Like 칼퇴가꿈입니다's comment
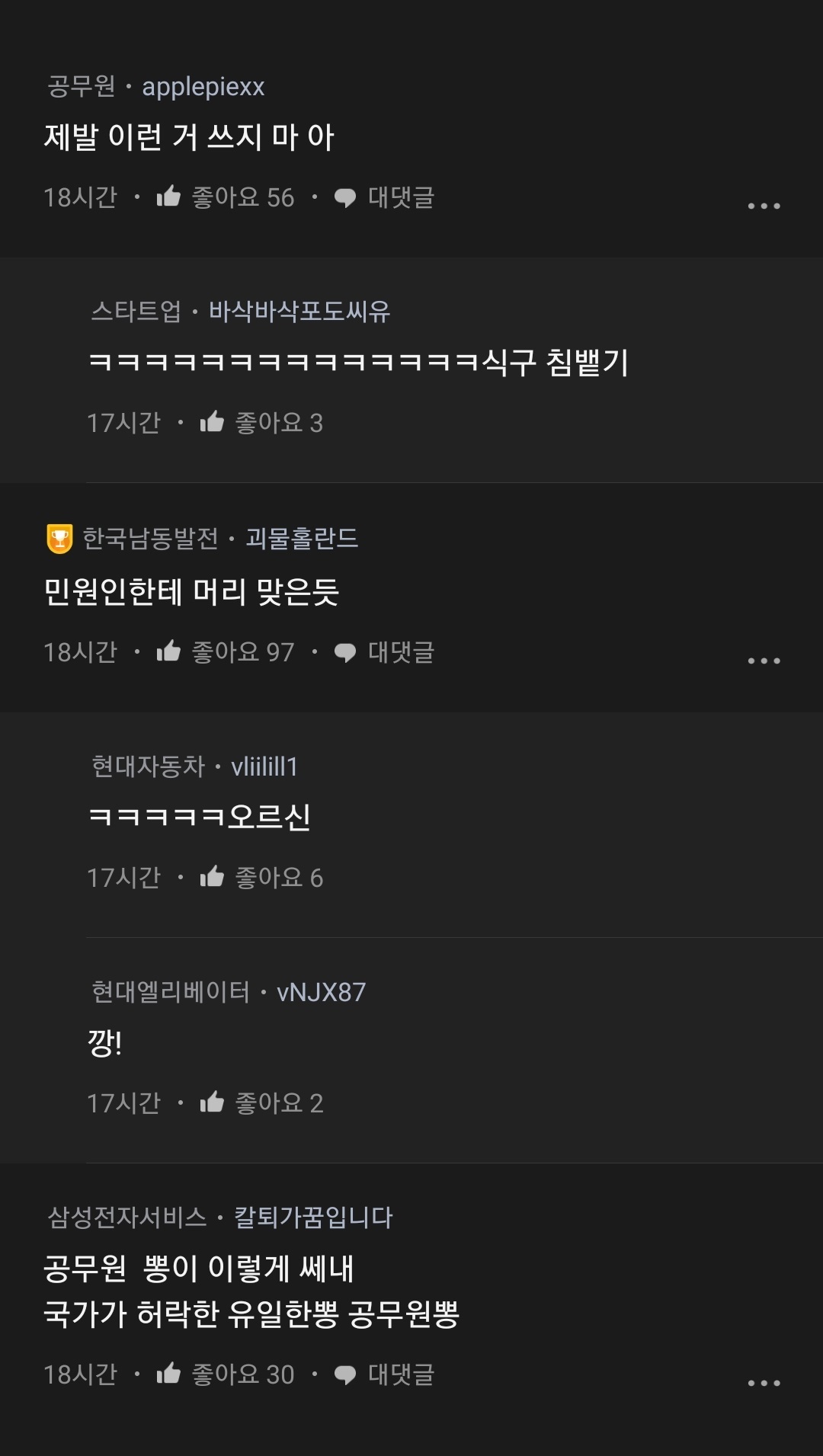 click(x=169, y=1374)
